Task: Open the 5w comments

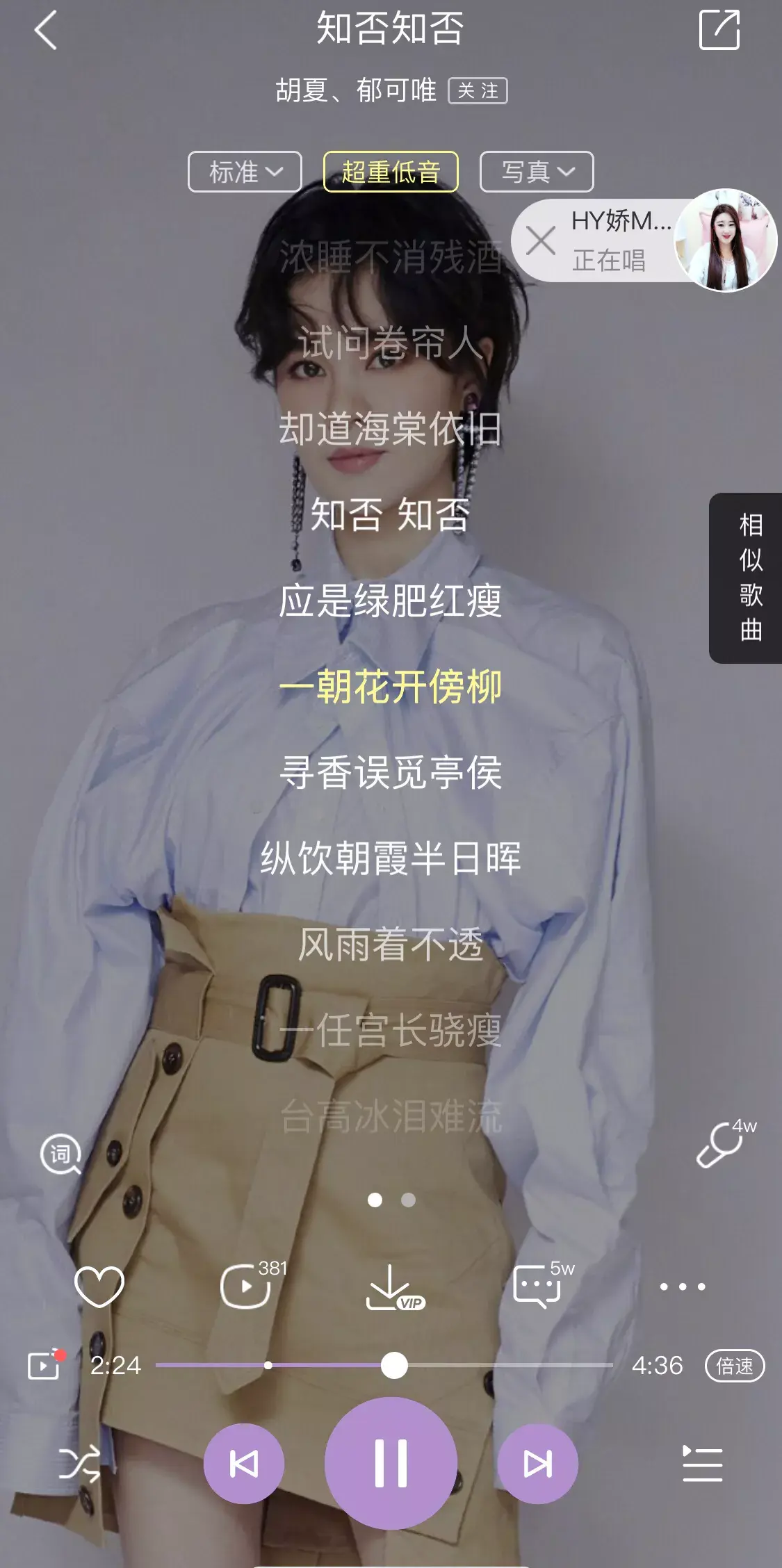Action: tap(538, 1287)
